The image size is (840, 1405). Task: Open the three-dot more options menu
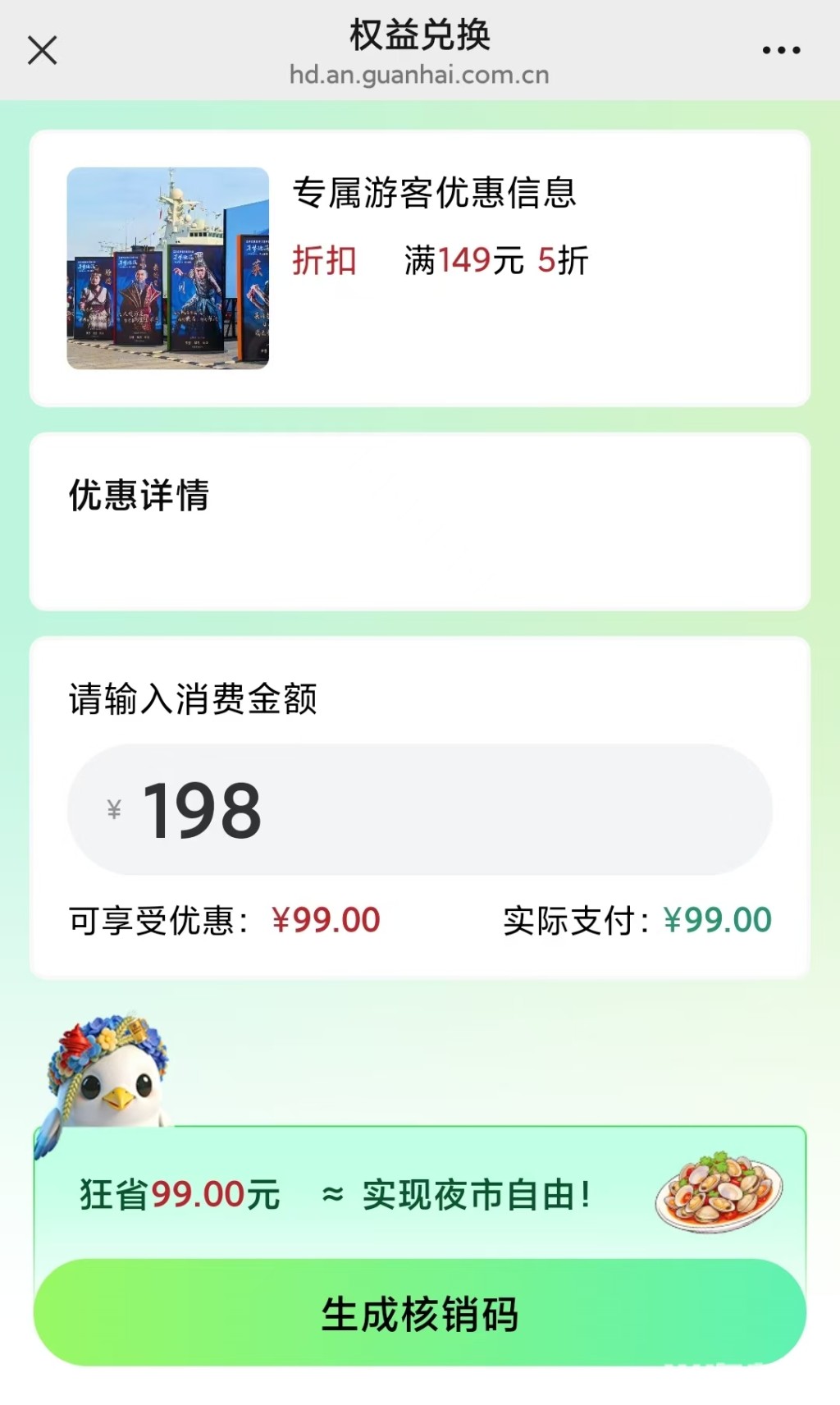781,50
